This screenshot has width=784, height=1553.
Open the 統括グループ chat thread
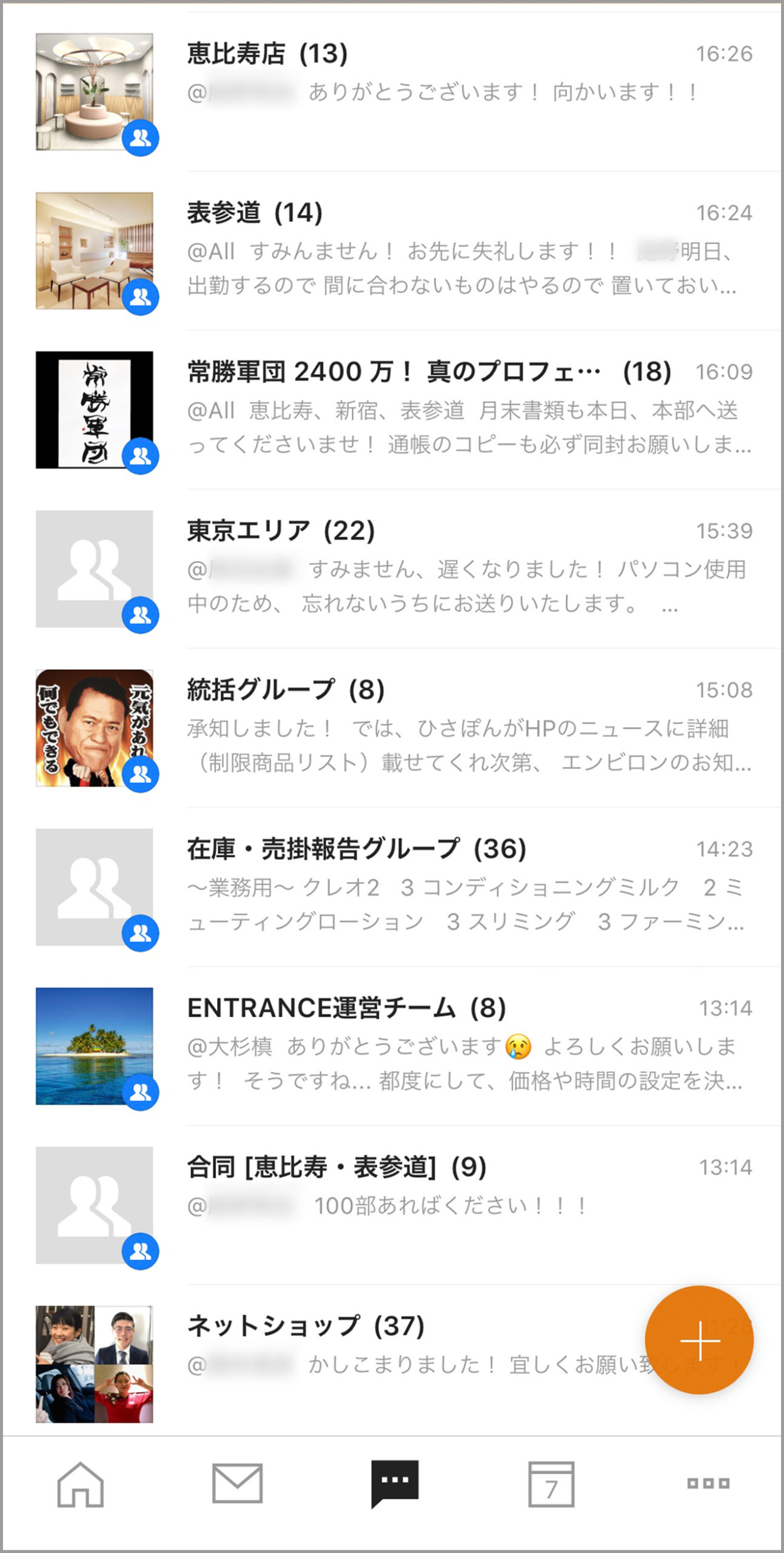[424, 727]
